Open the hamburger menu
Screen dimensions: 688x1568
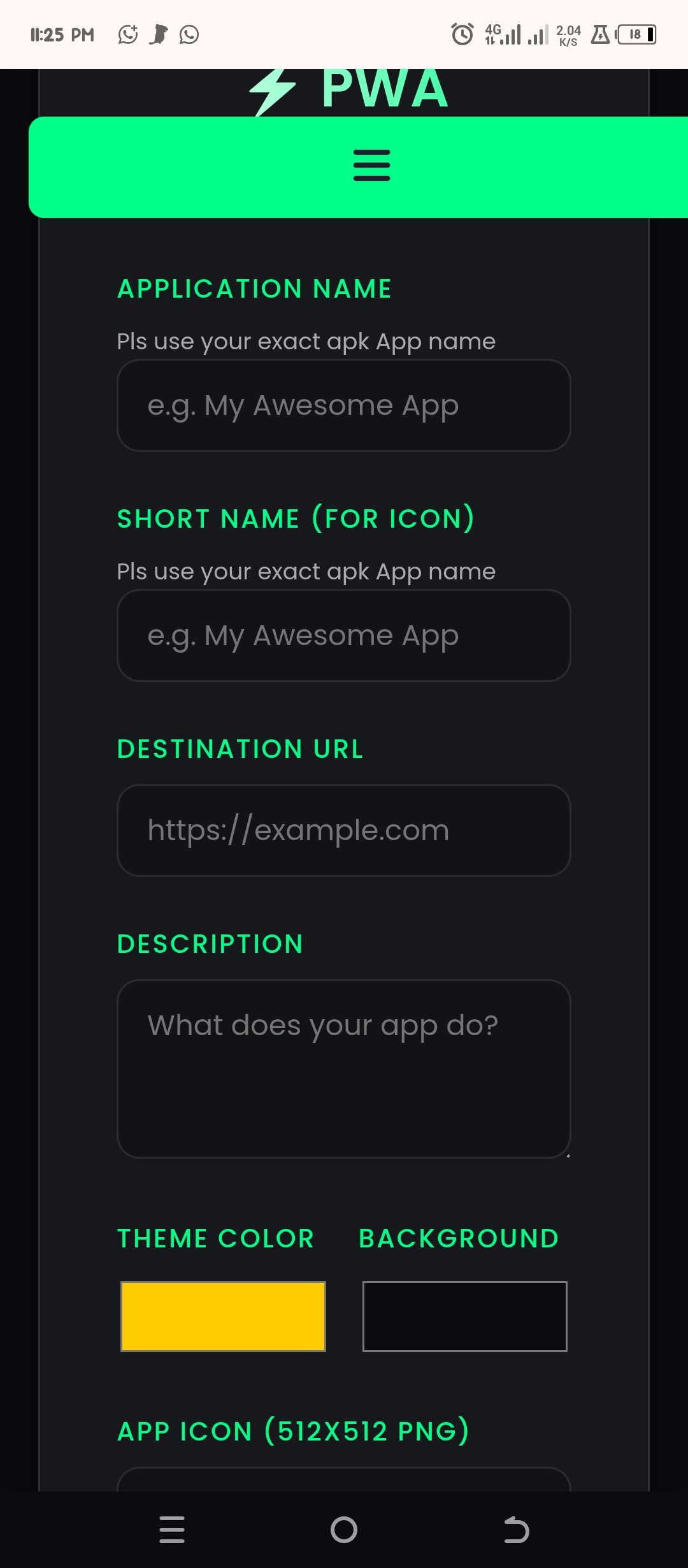(371, 166)
